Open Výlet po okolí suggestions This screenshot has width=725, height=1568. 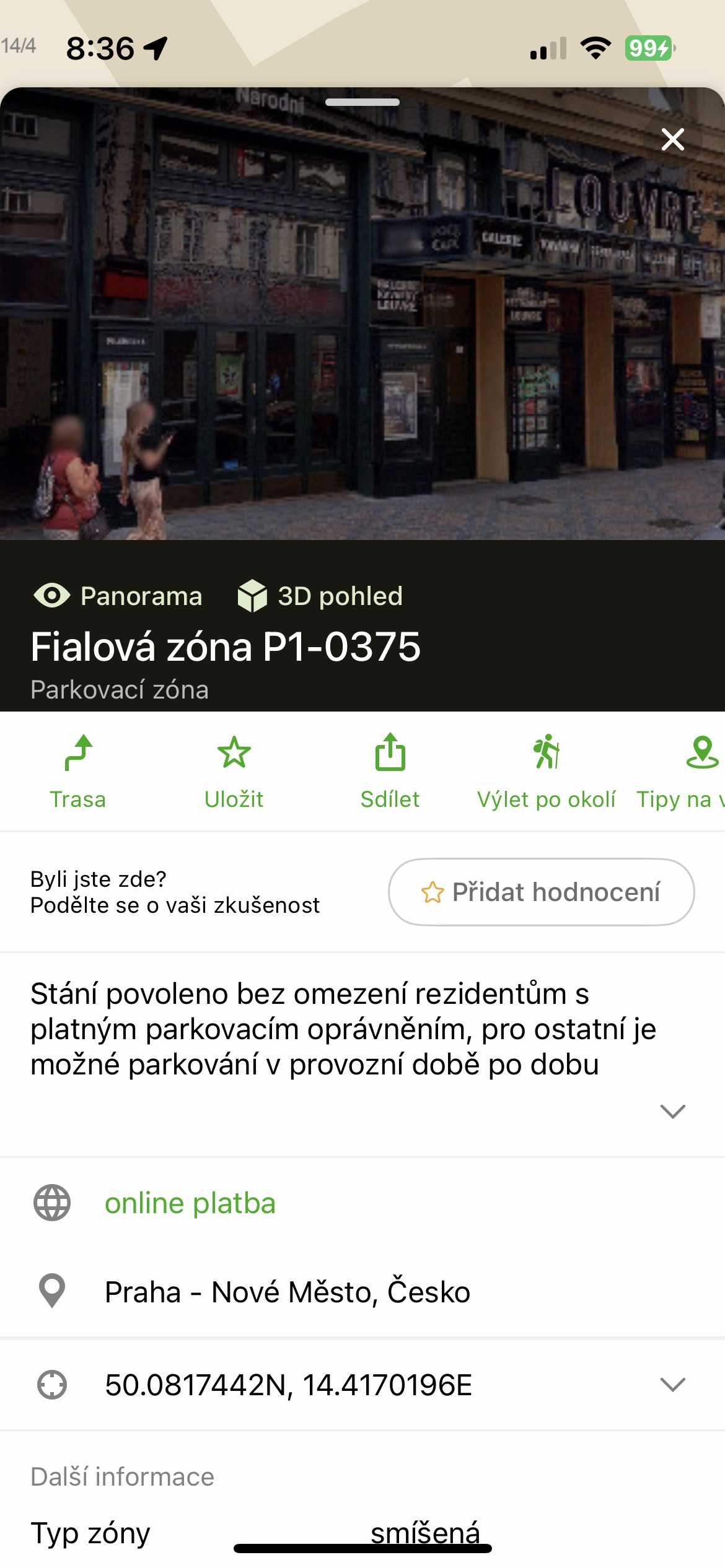click(x=546, y=772)
